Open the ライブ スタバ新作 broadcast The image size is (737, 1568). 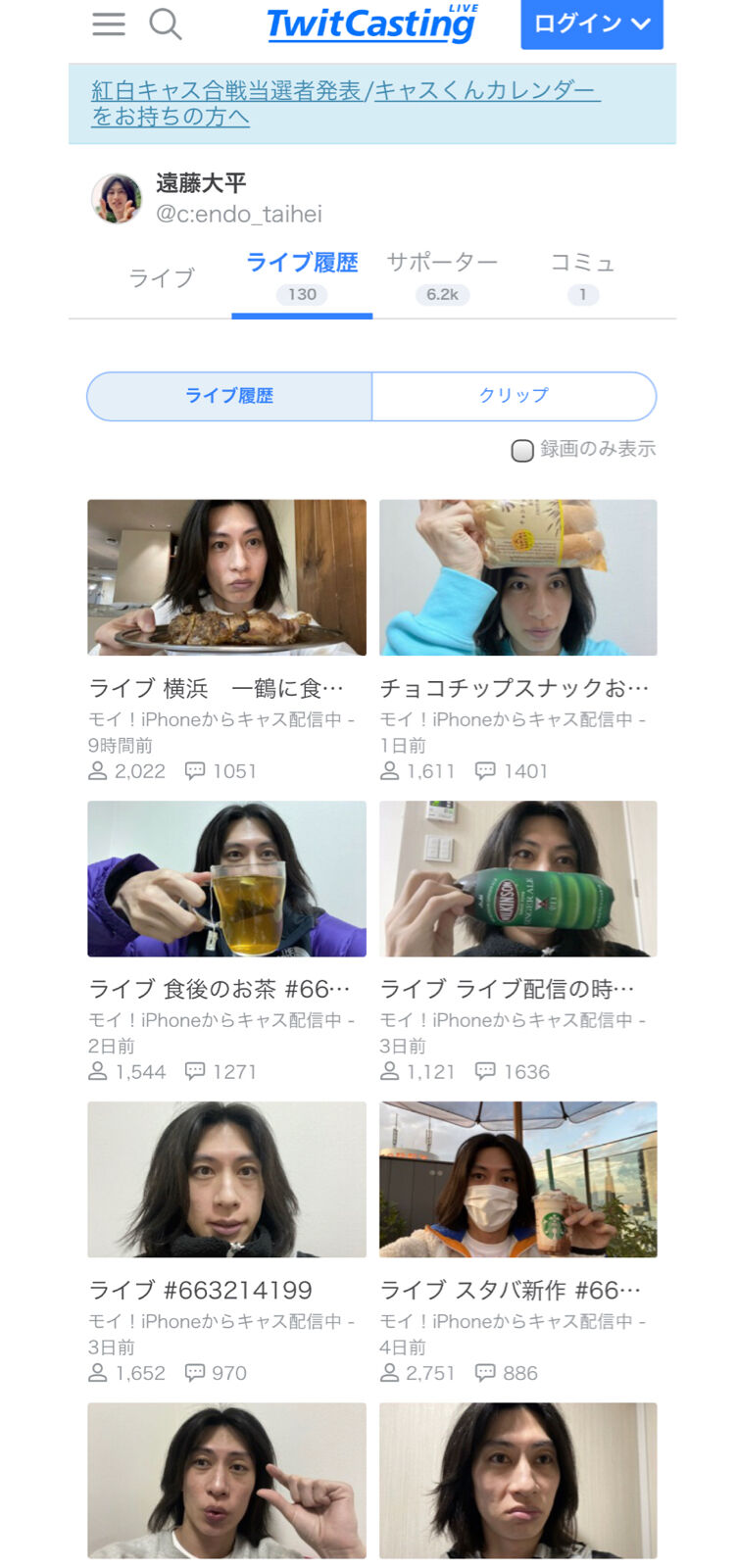(517, 1180)
